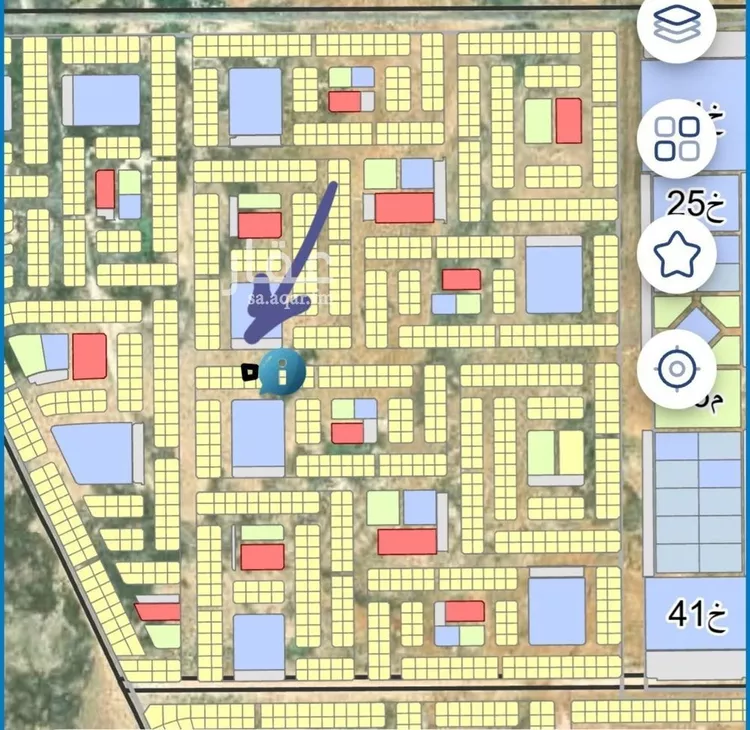Open the map layers button
750x730 pixels.
pyautogui.click(x=678, y=27)
